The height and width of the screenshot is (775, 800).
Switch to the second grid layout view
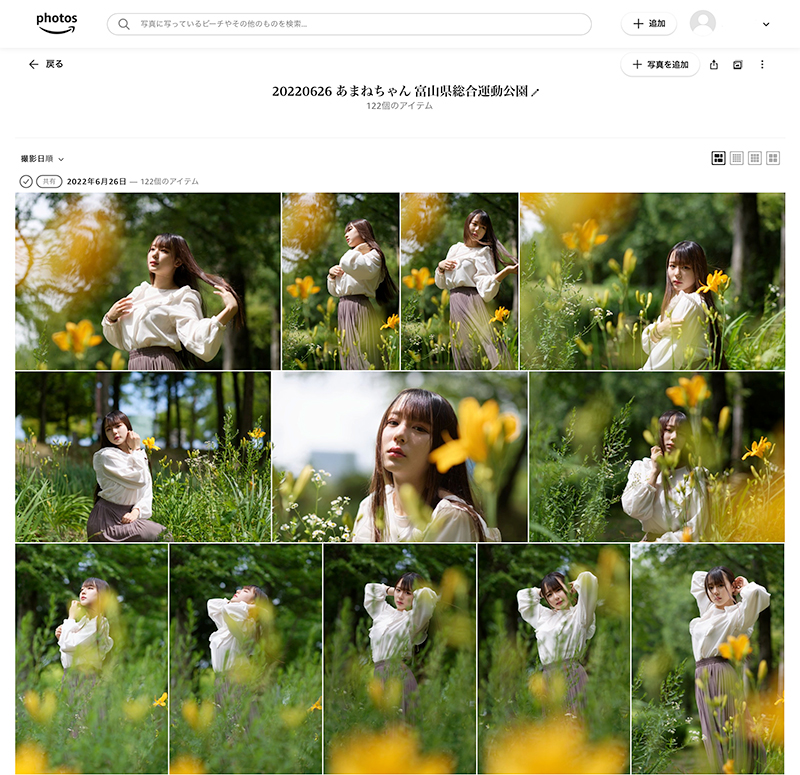(x=737, y=158)
